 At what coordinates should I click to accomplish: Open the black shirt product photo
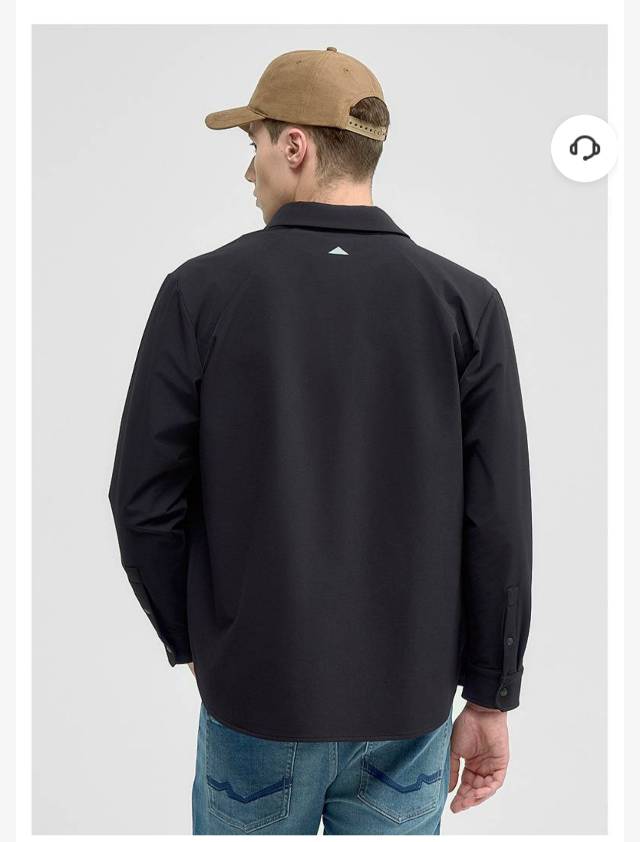coord(320,450)
